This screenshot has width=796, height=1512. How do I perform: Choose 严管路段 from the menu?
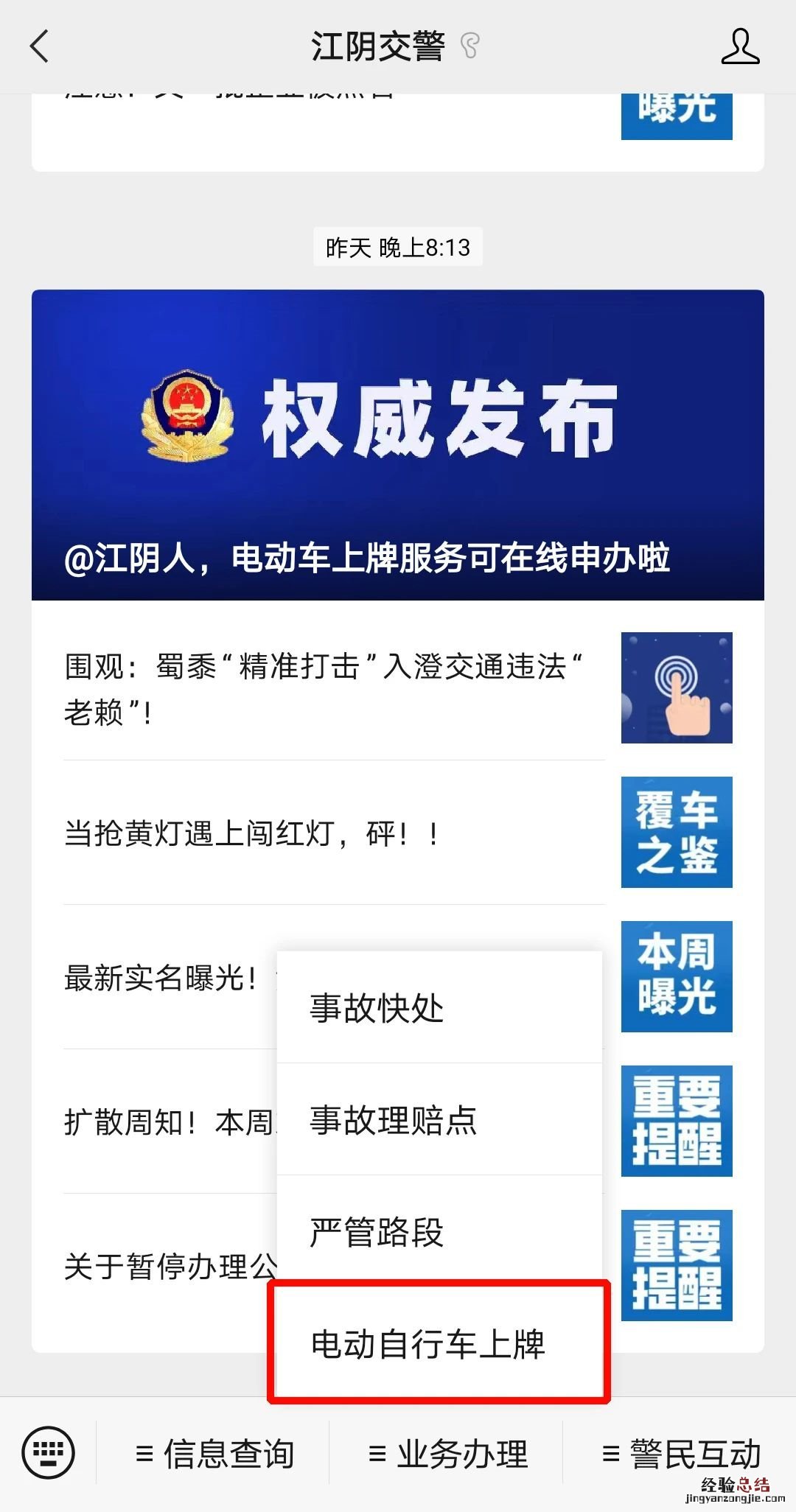(439, 1232)
